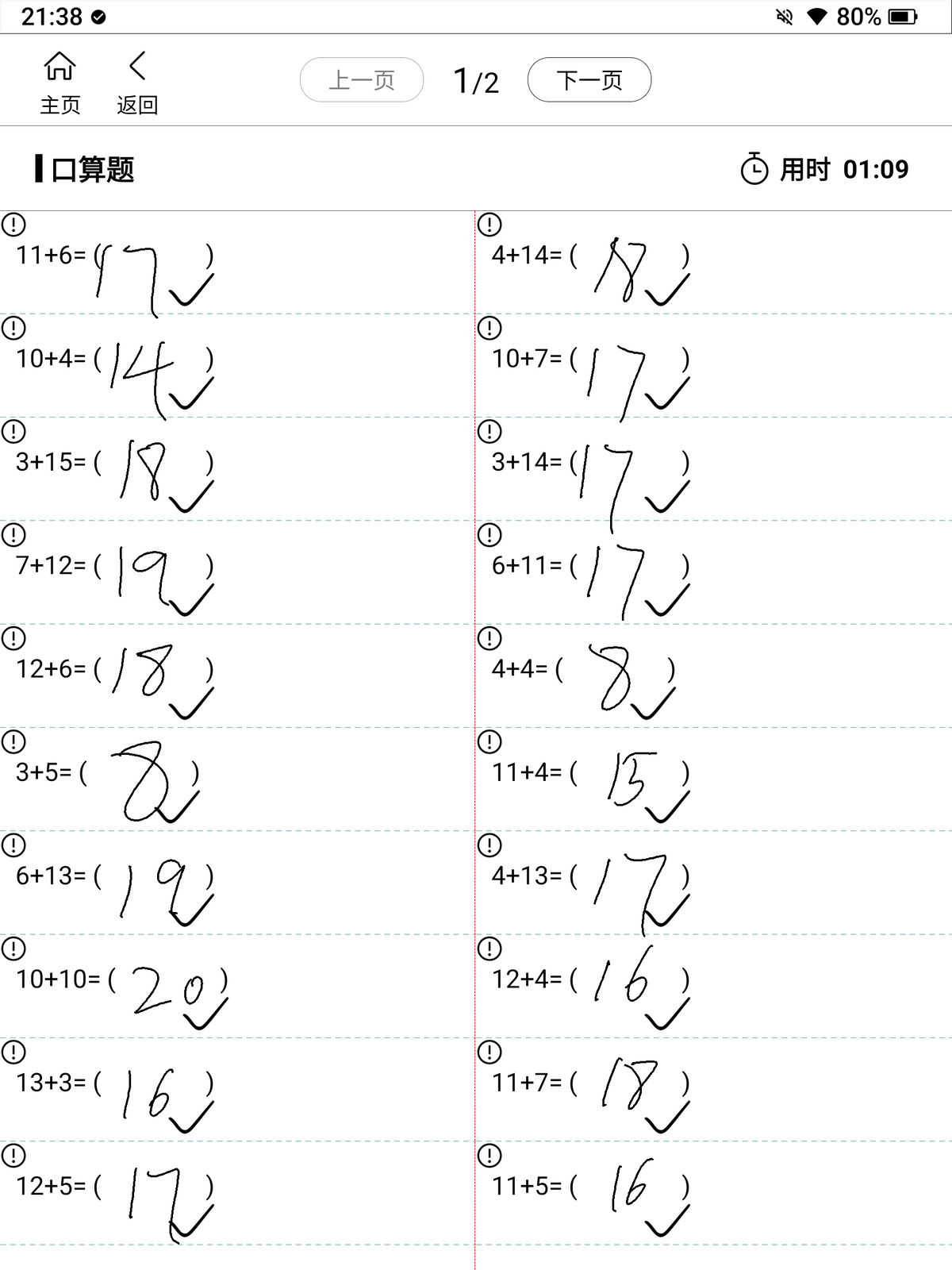The height and width of the screenshot is (1270, 952).
Task: Tap the info icon above 7+12
Action: [x=13, y=535]
